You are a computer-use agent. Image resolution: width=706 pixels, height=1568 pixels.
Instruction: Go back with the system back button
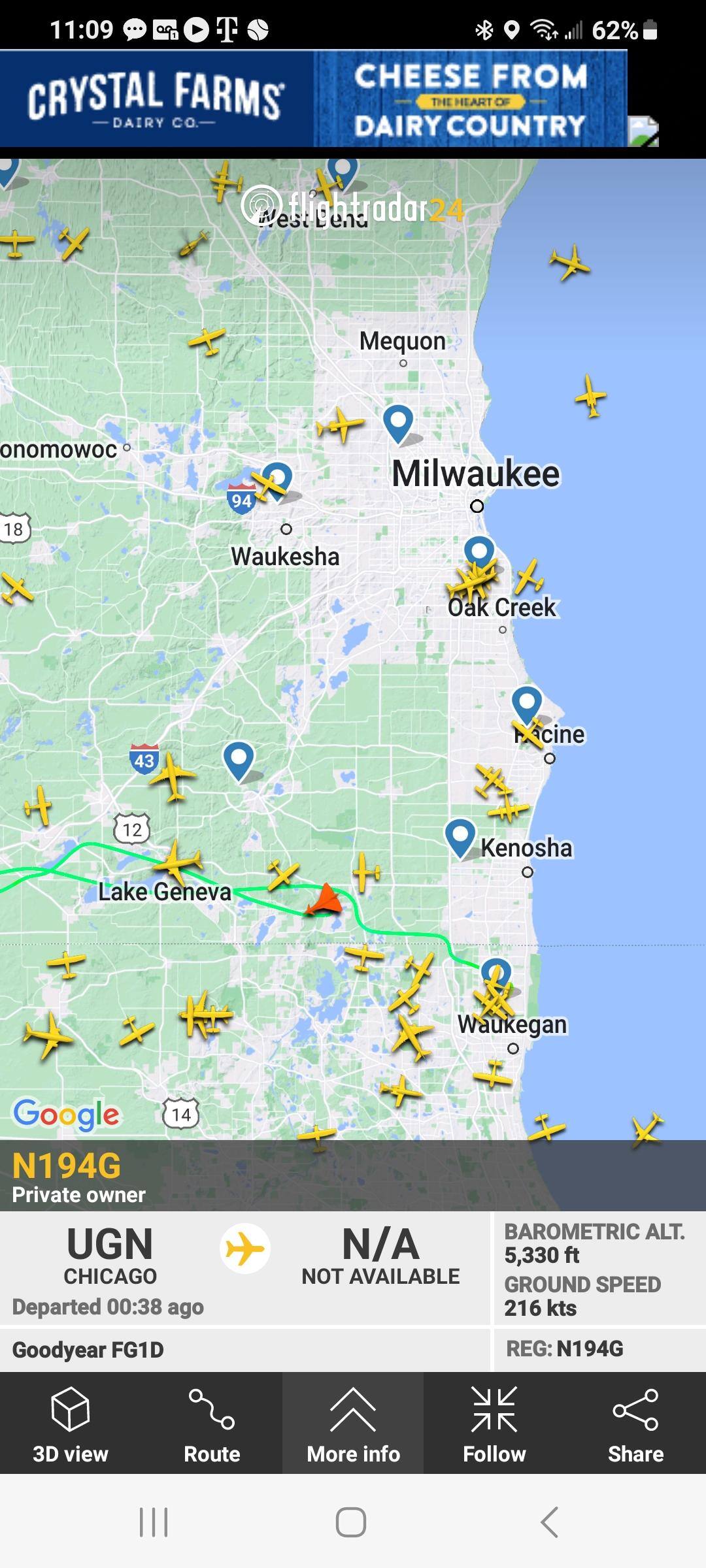pyautogui.click(x=550, y=1522)
